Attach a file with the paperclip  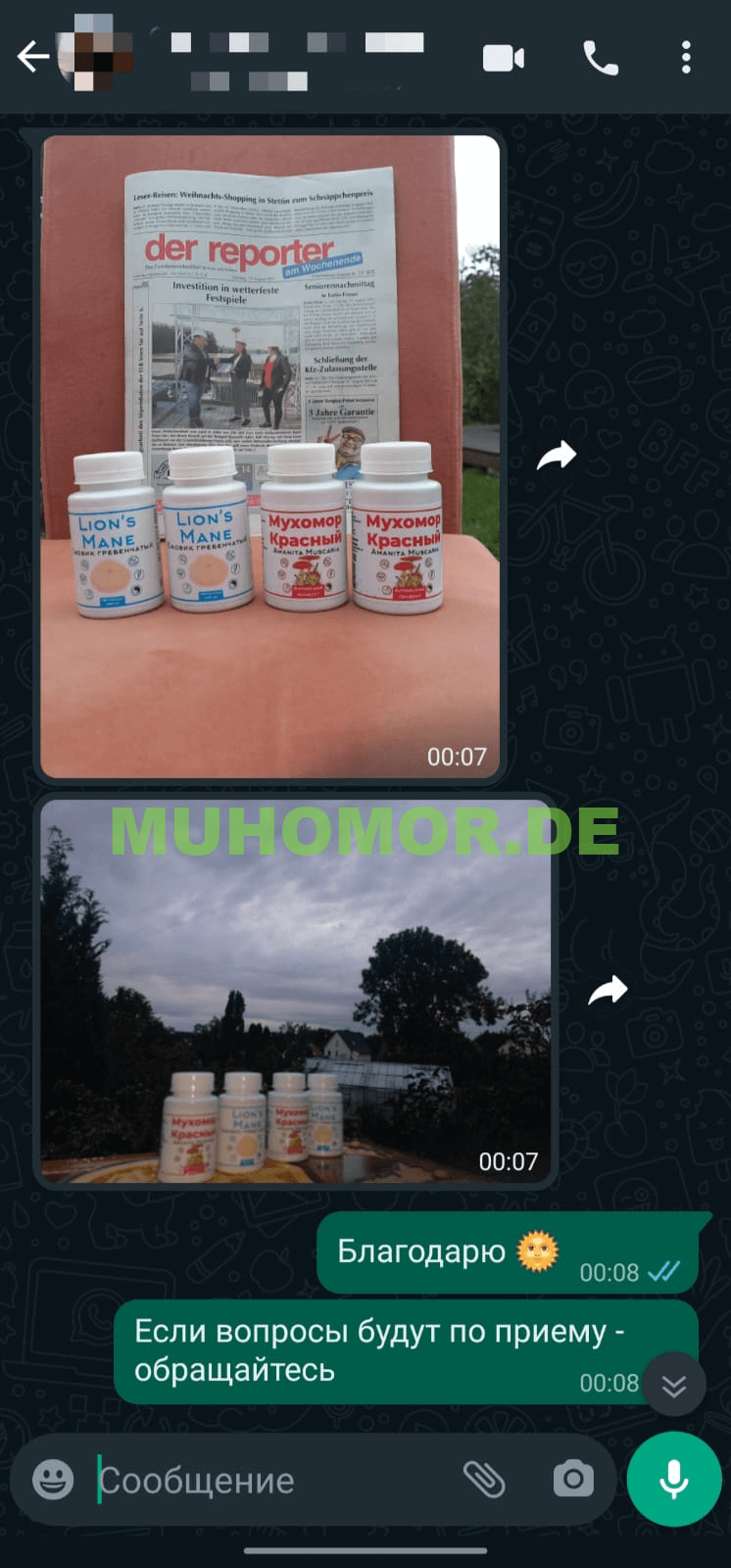click(483, 1479)
